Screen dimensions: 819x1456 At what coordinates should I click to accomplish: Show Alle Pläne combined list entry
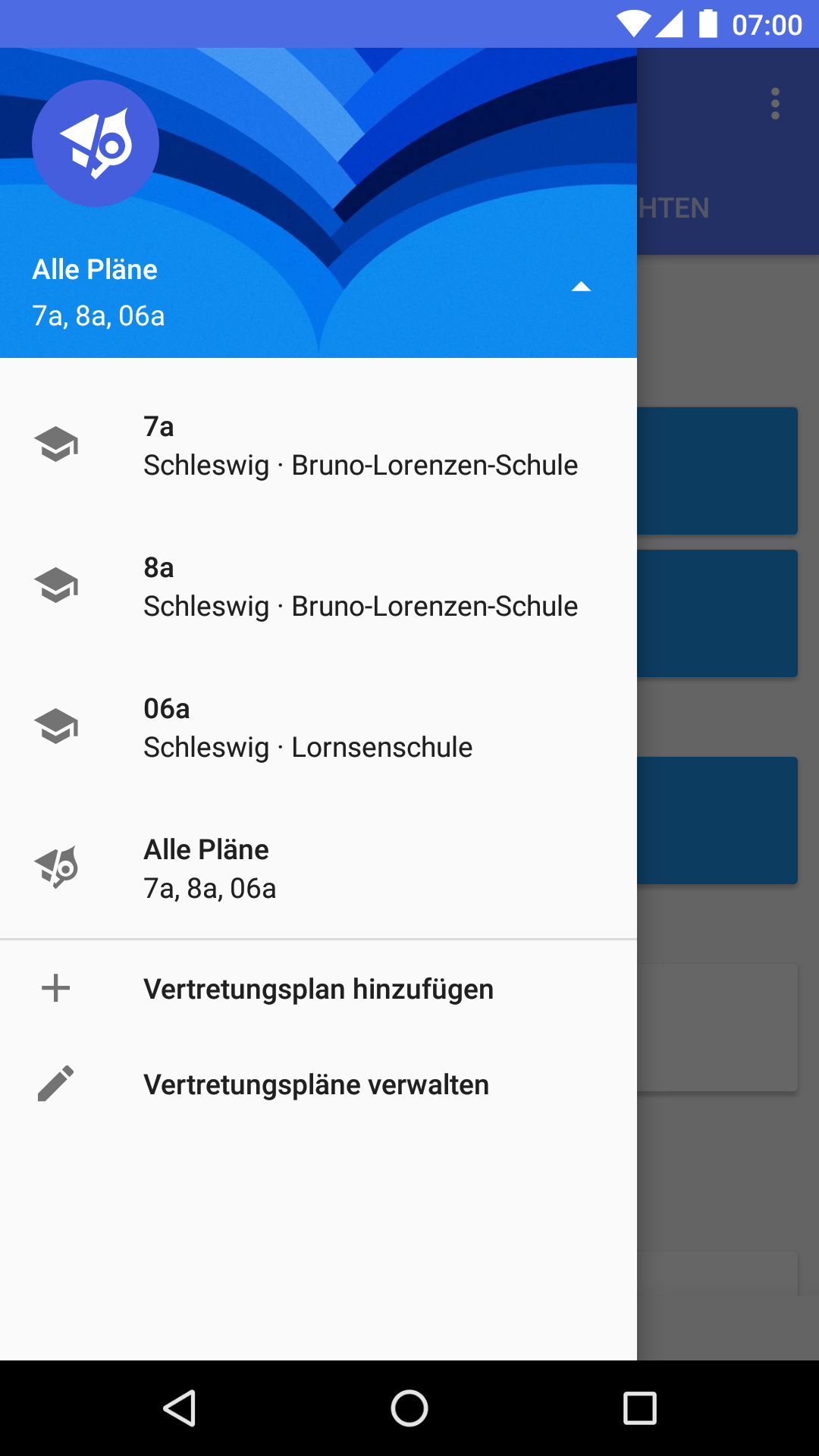[318, 869]
